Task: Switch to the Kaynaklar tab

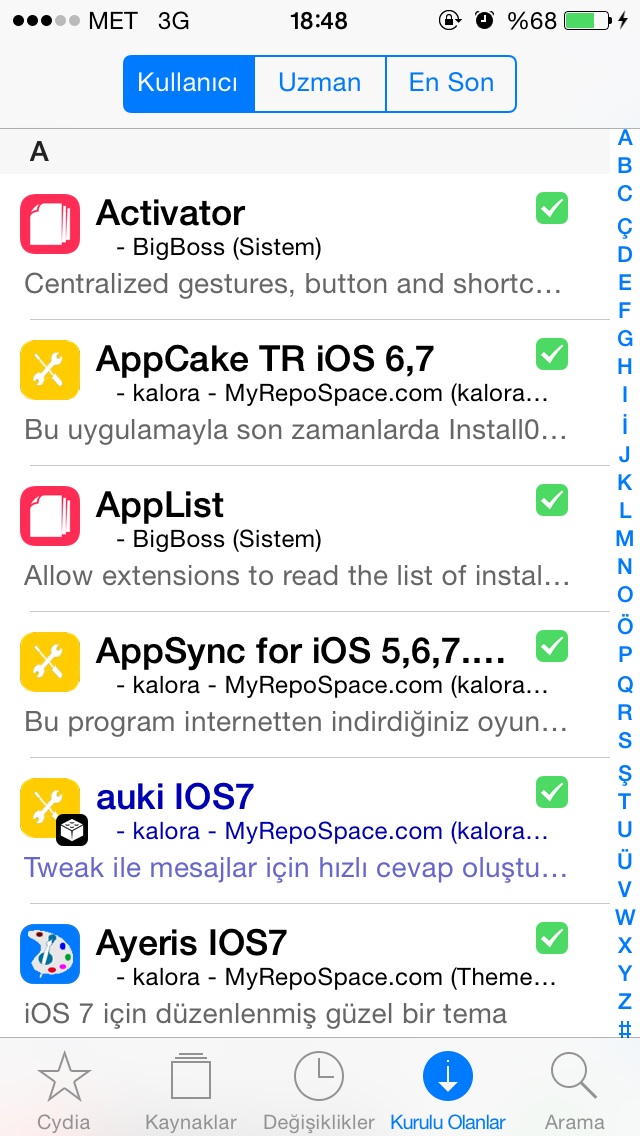Action: pyautogui.click(x=191, y=1090)
